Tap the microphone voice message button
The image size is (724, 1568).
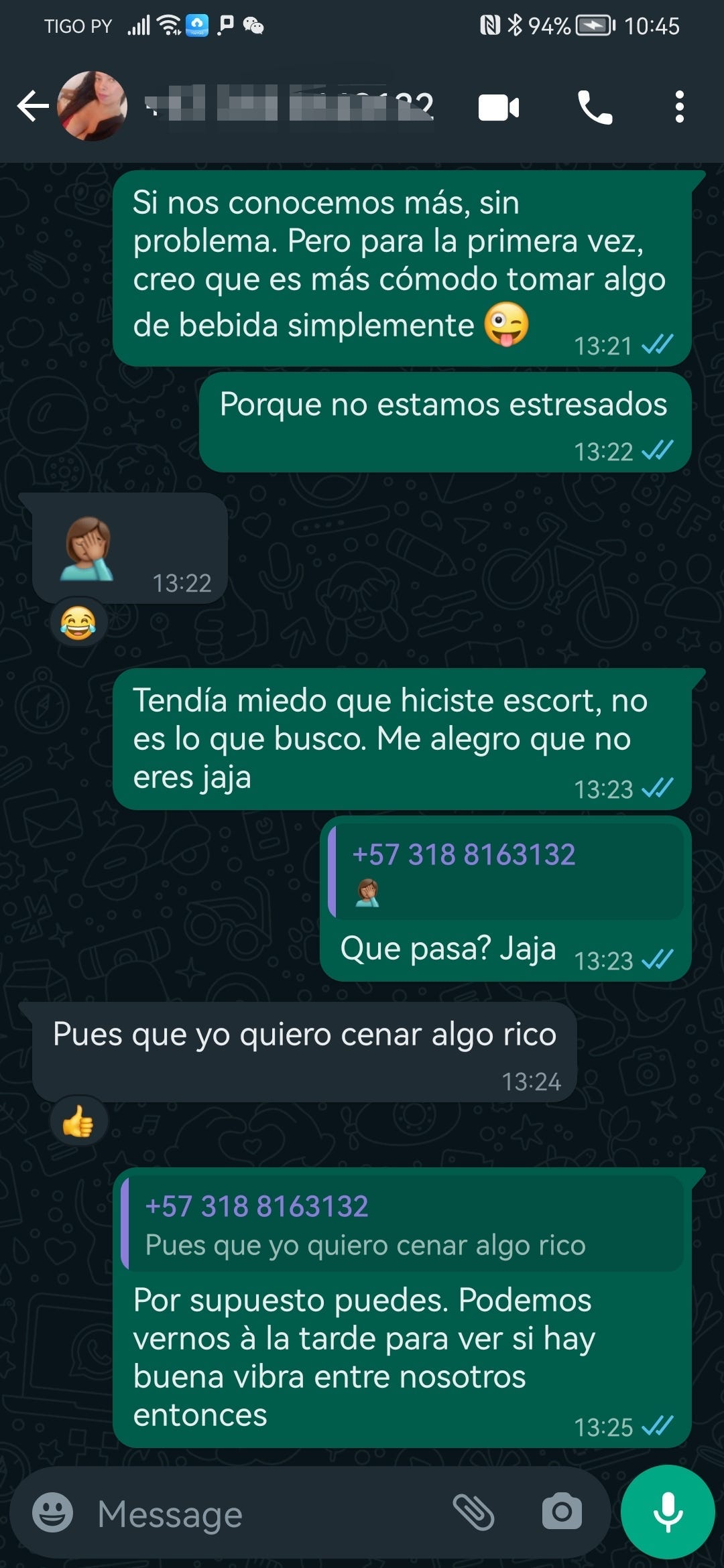[668, 1512]
